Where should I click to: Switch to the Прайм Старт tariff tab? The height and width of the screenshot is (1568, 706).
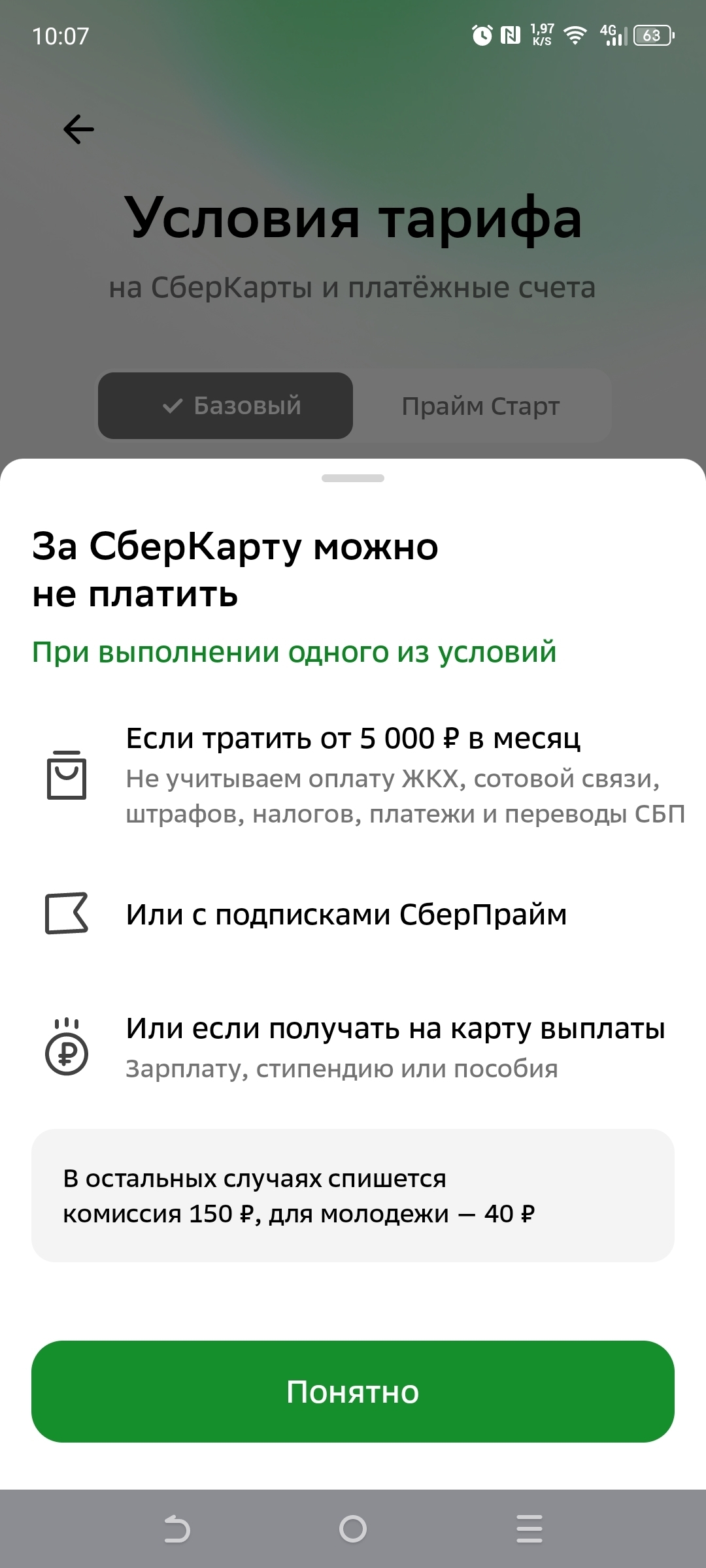tap(480, 406)
